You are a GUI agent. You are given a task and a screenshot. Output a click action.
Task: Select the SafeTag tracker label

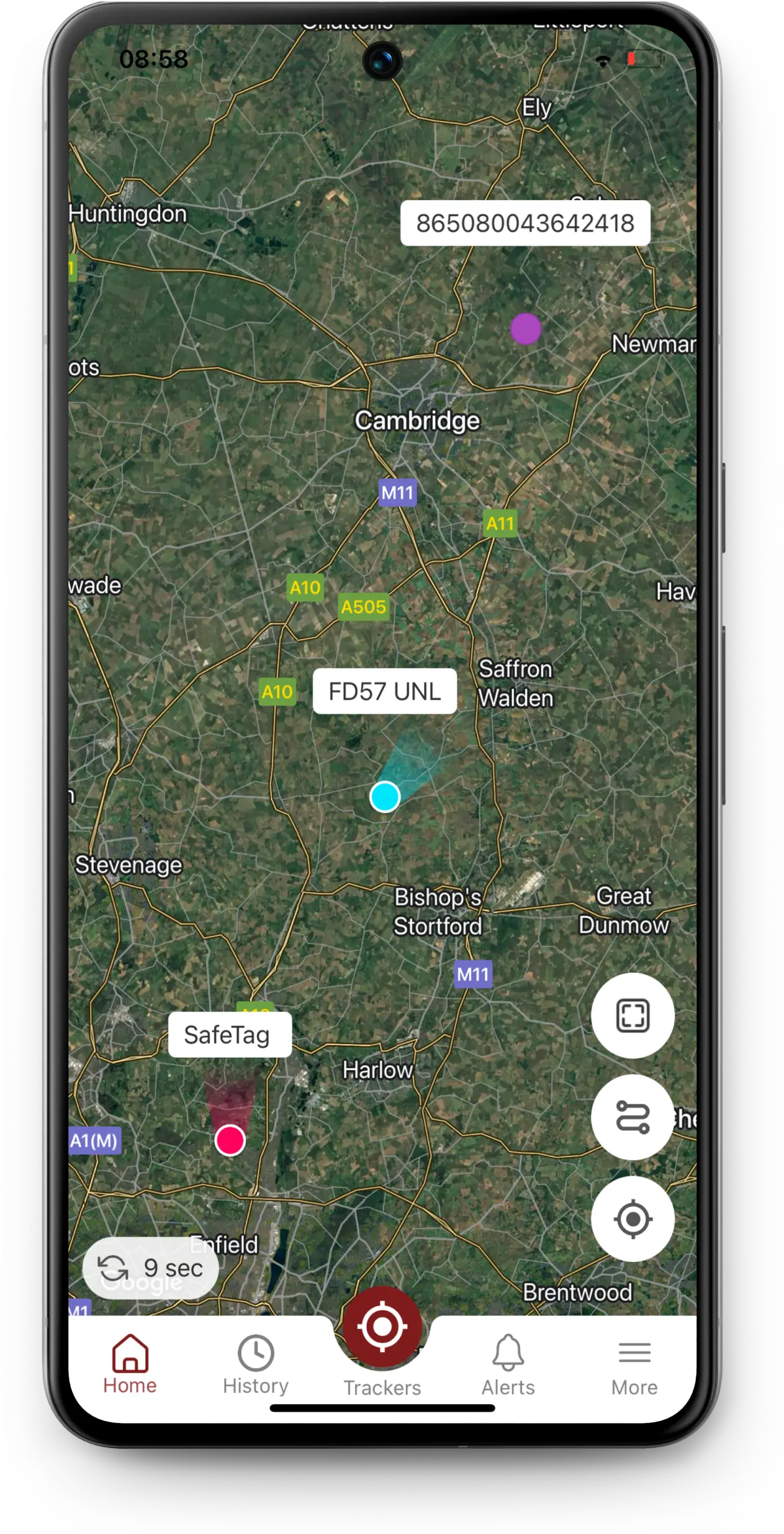click(x=230, y=1035)
